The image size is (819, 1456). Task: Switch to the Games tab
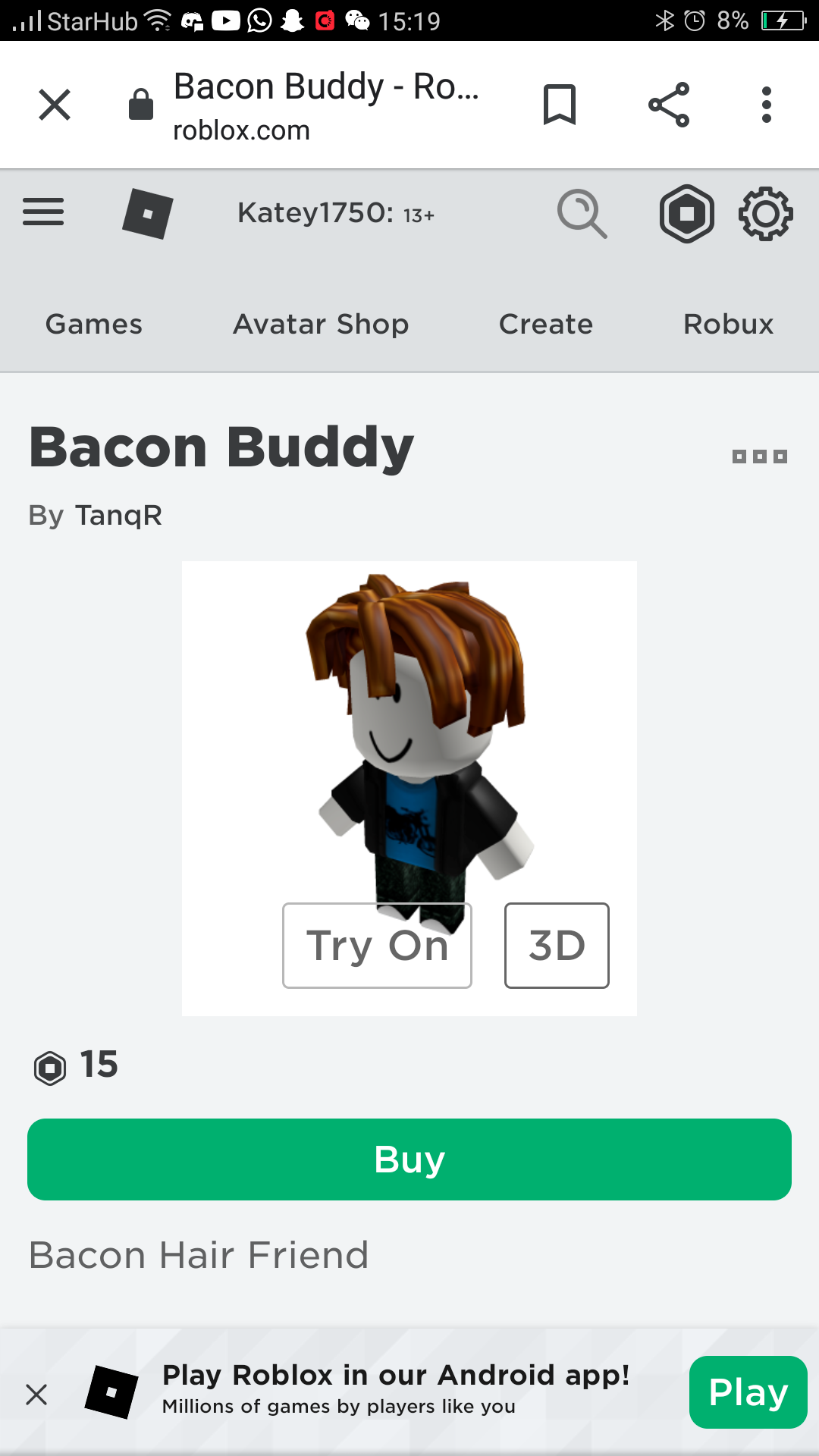pos(94,325)
